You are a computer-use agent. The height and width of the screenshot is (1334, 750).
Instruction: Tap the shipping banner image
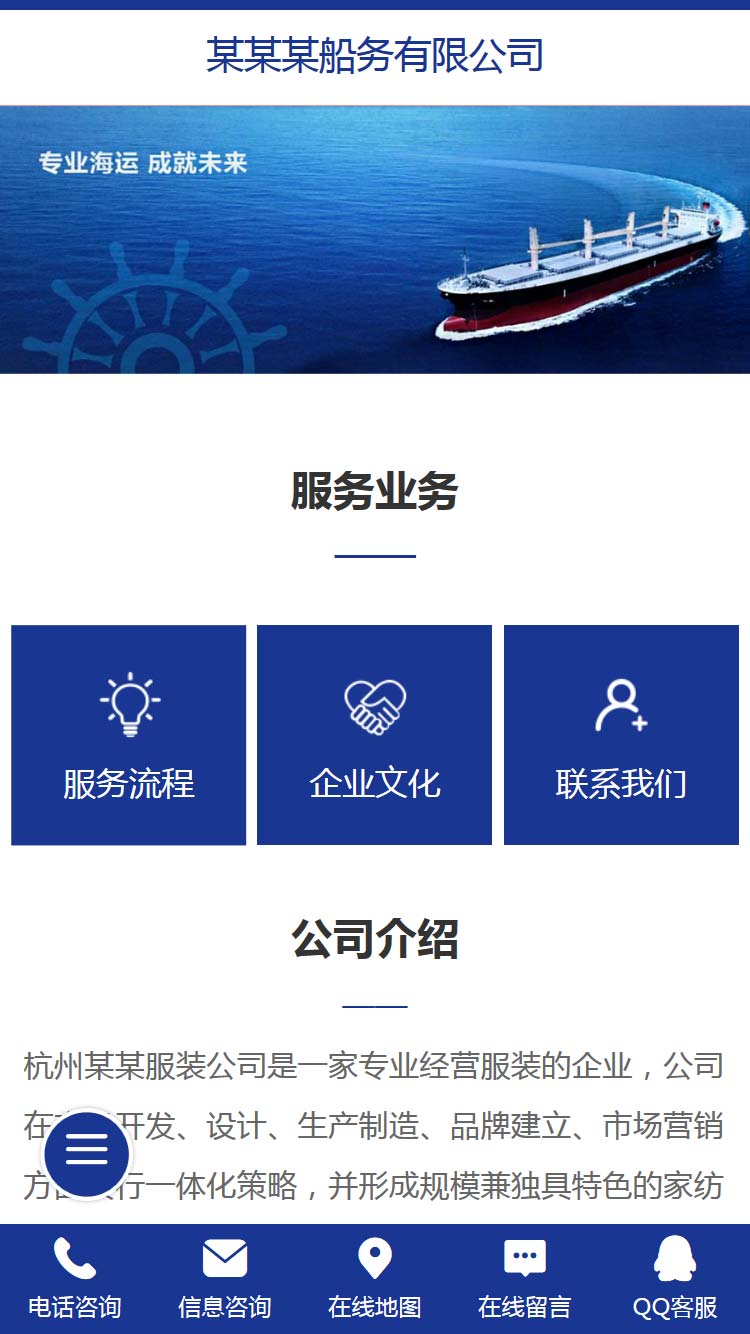point(375,240)
